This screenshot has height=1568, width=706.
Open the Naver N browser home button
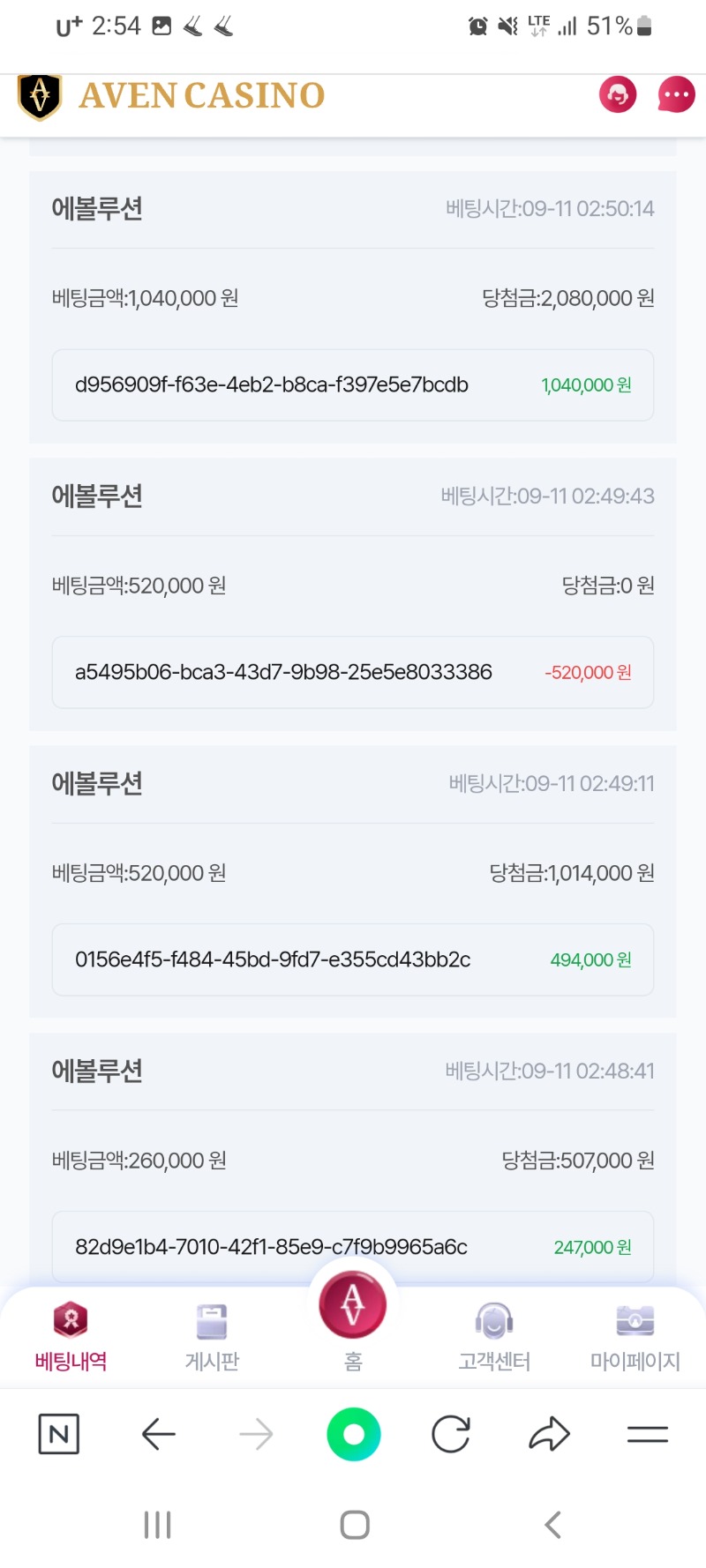(x=59, y=1434)
